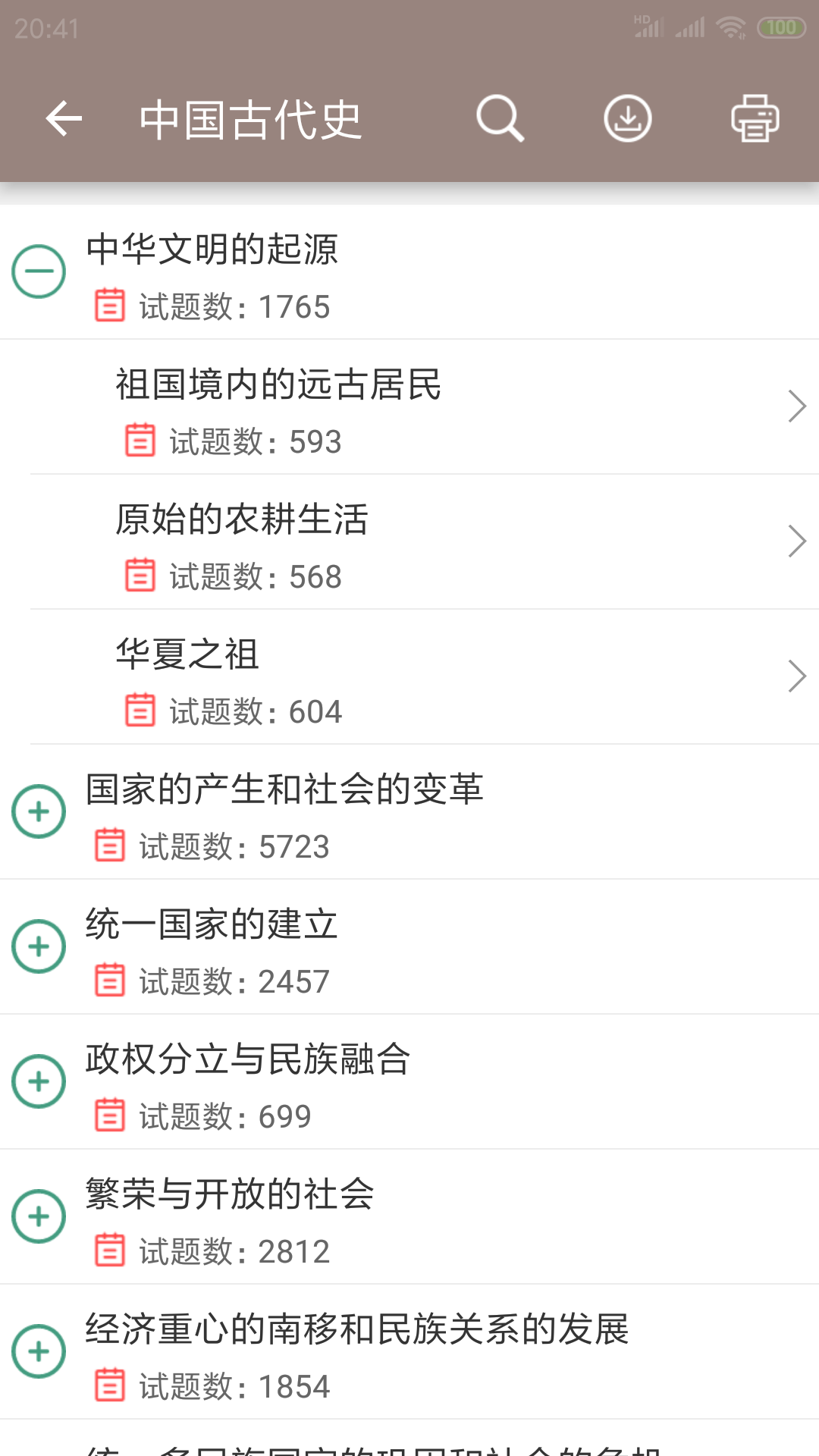Expand the 国家的产生和社会的变革 section
Viewport: 819px width, 1456px height.
click(39, 811)
